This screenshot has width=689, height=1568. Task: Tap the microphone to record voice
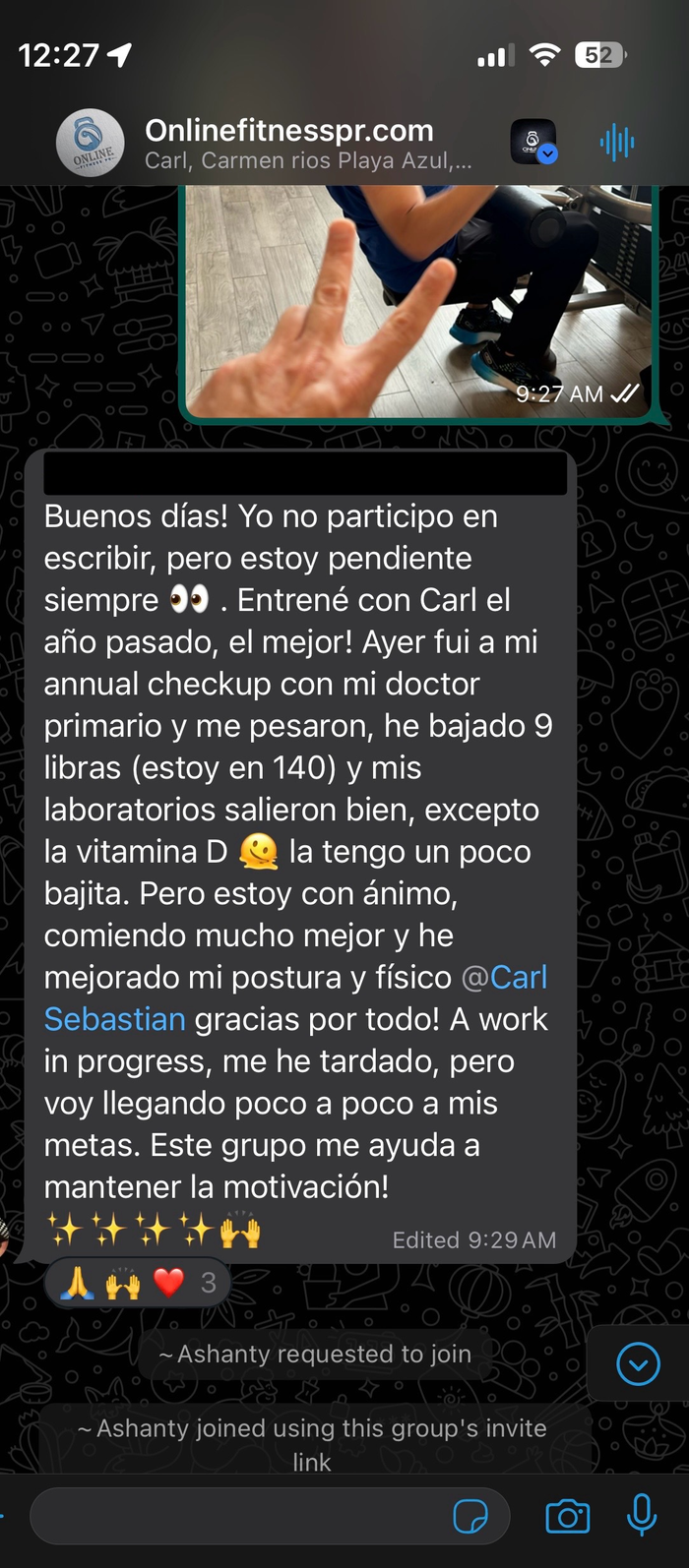click(642, 1514)
